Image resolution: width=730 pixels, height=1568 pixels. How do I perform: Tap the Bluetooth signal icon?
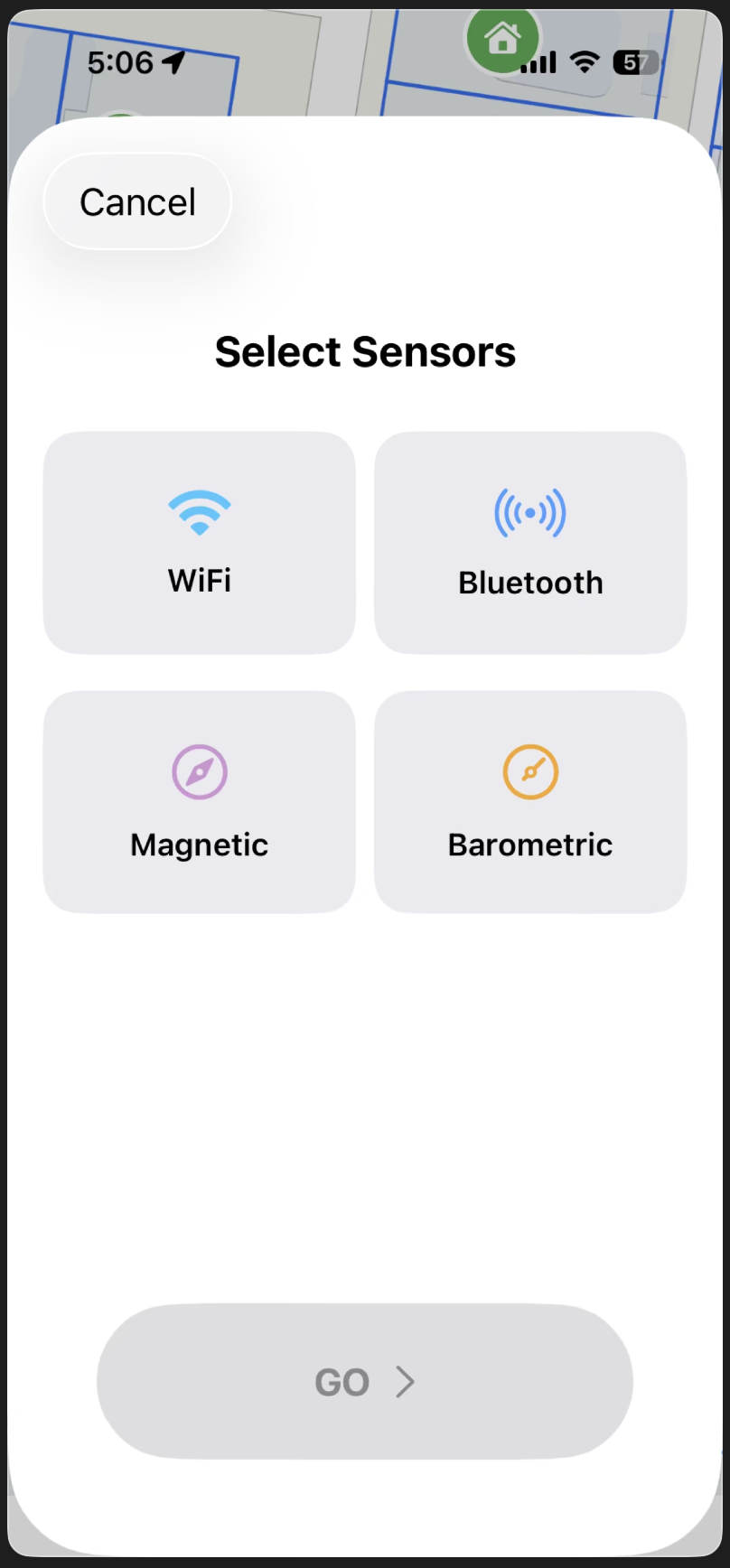pos(529,512)
